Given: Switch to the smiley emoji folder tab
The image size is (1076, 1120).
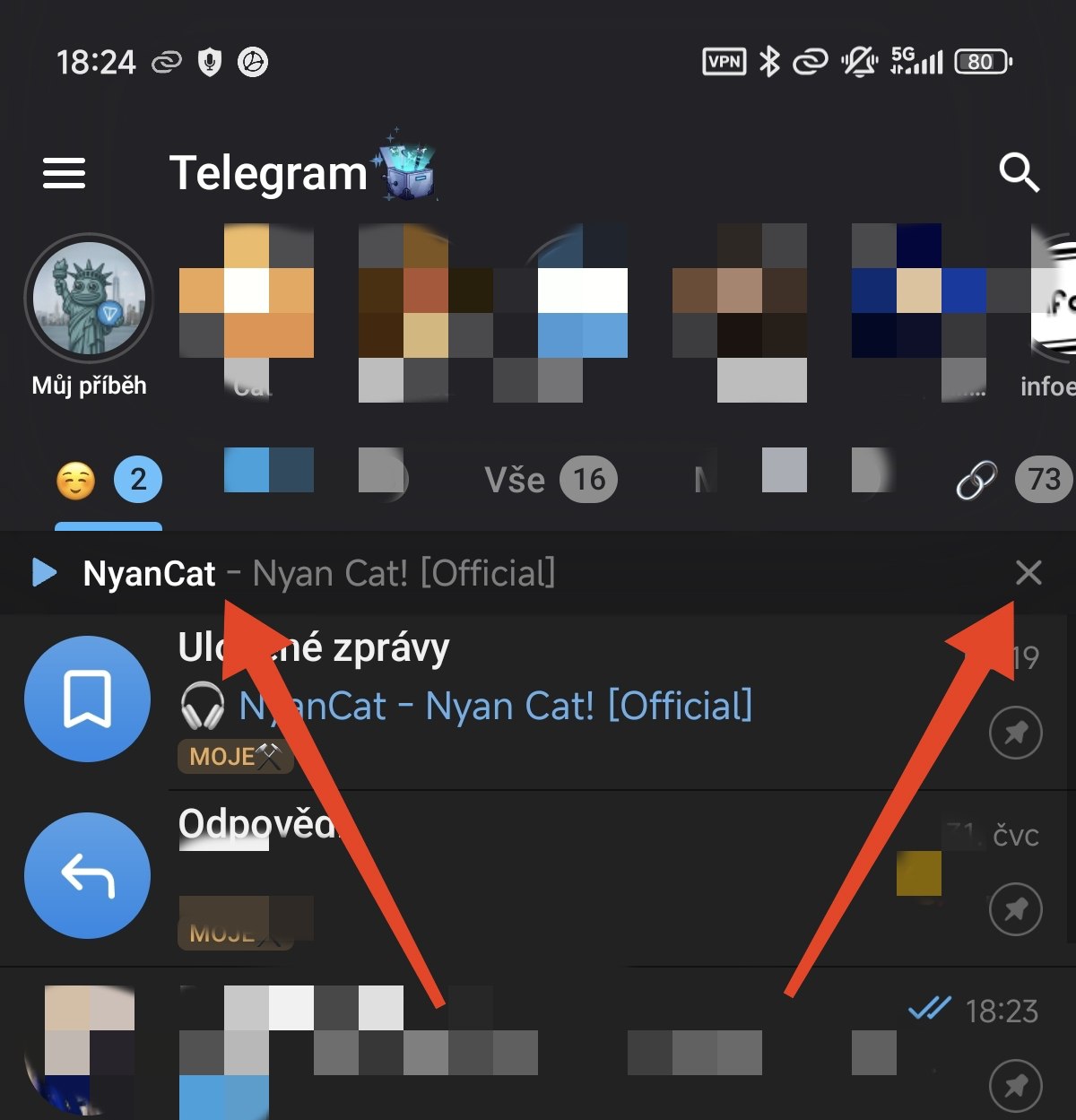Looking at the screenshot, I should [108, 481].
